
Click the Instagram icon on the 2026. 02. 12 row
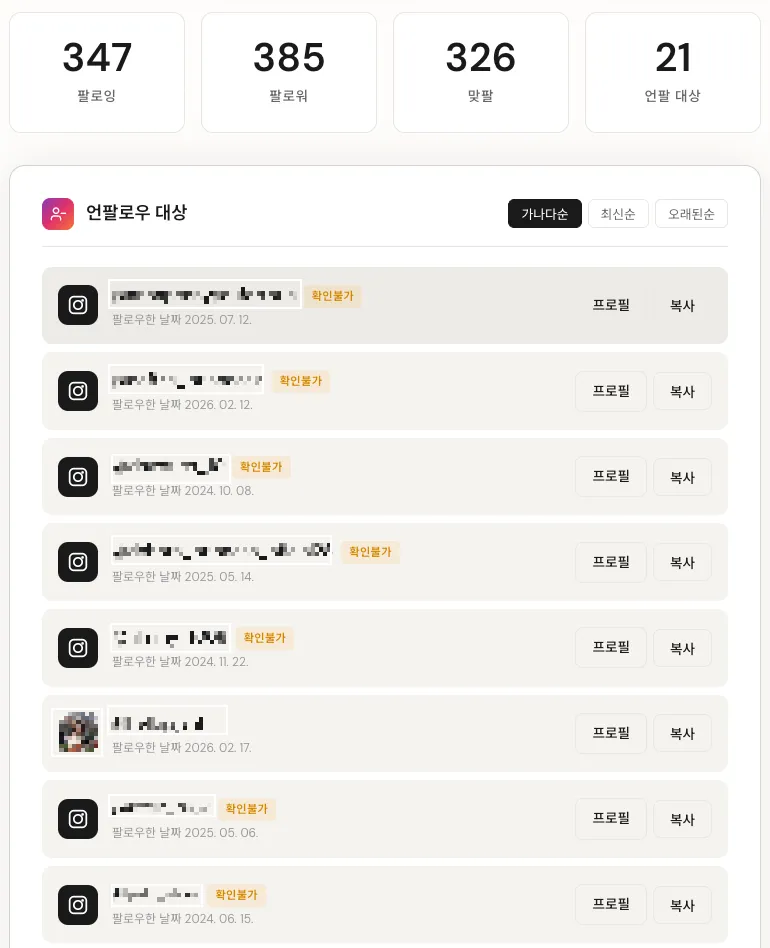[77, 391]
